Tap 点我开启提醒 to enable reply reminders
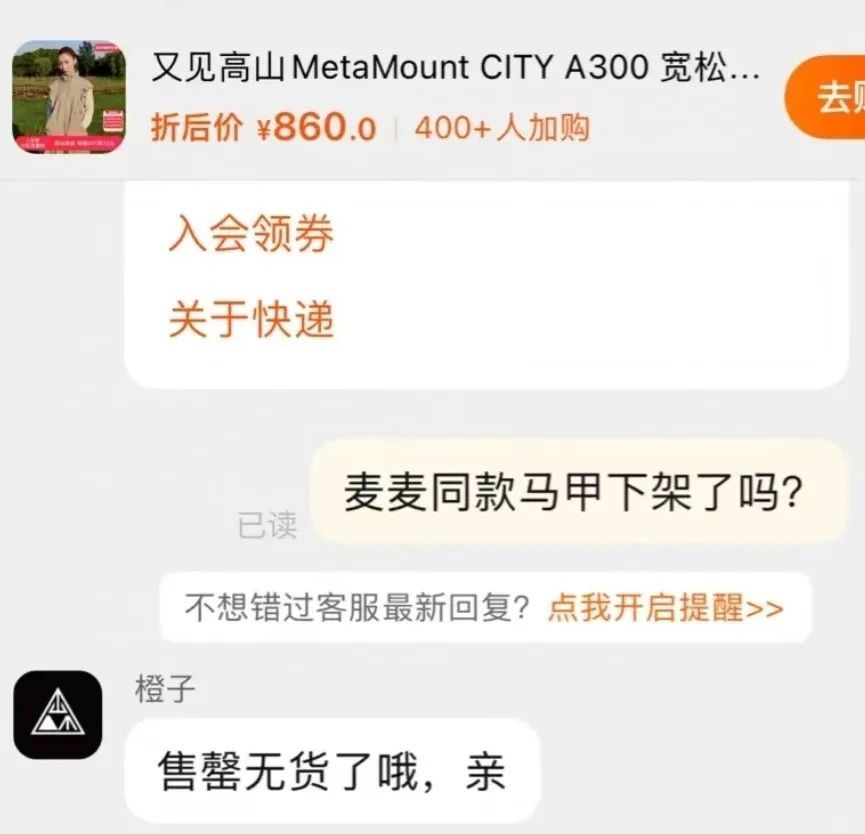The width and height of the screenshot is (865, 834). [665, 608]
